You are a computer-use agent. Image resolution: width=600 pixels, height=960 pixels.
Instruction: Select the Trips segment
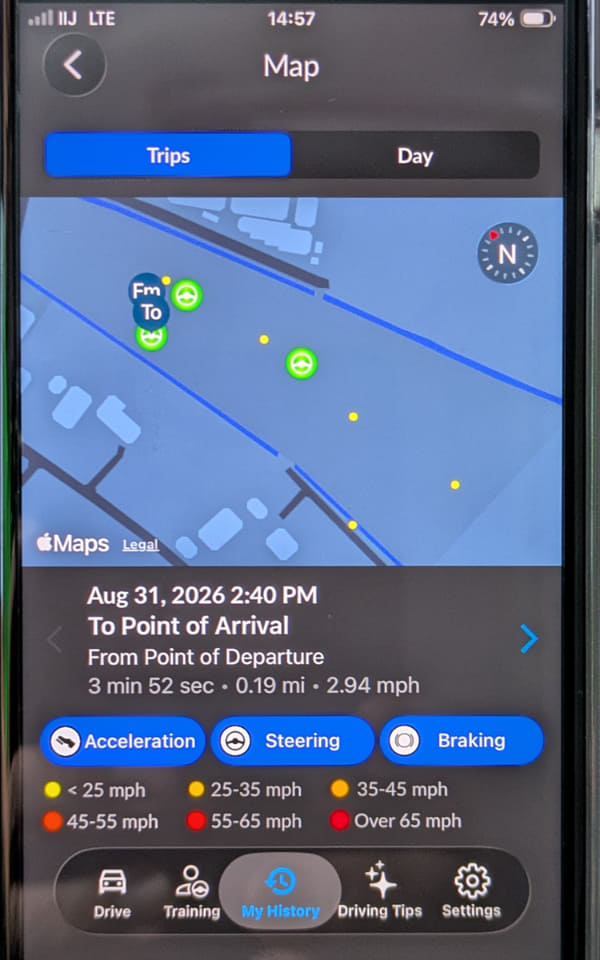pos(168,156)
